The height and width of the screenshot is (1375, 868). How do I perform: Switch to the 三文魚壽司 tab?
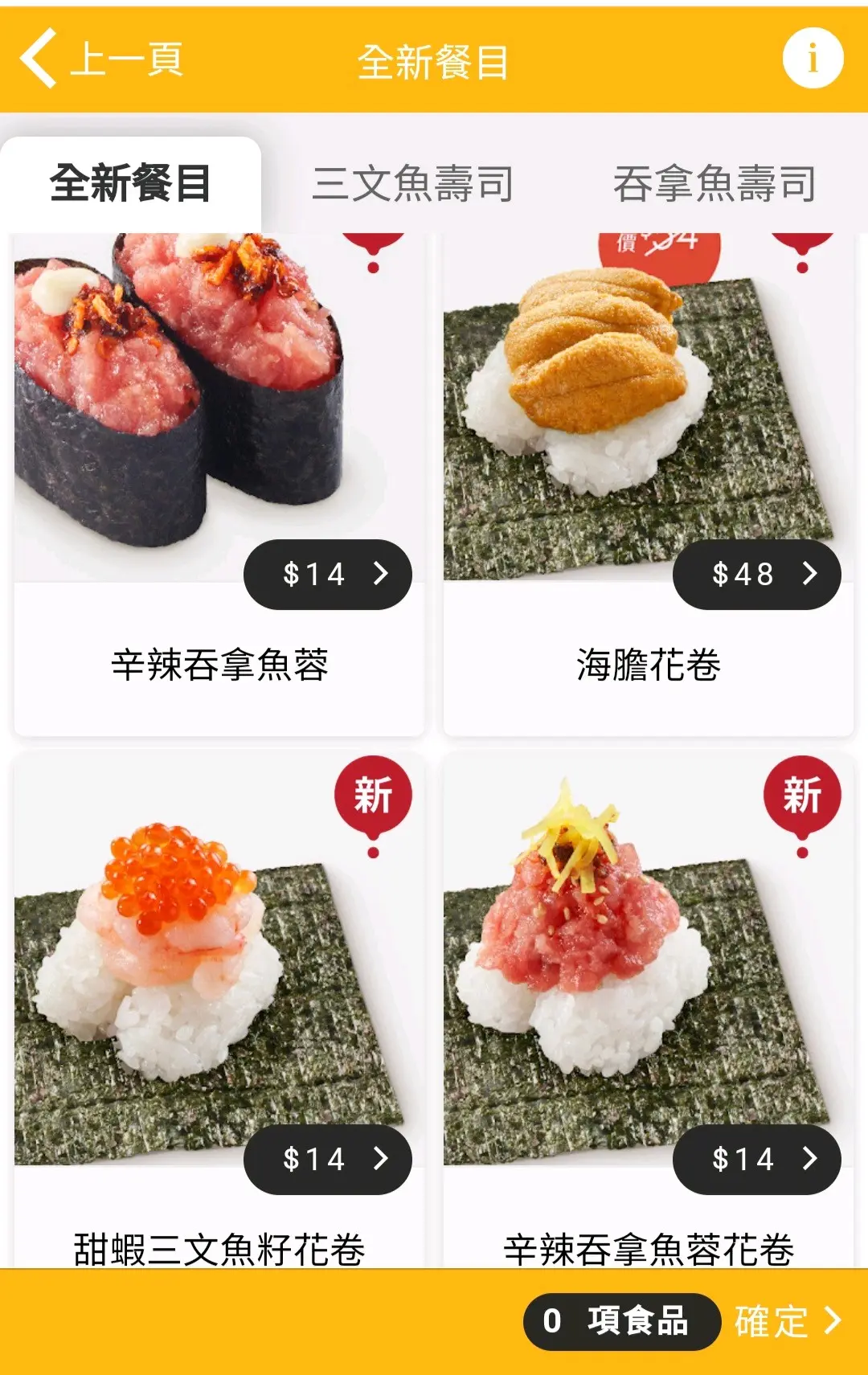(x=412, y=184)
